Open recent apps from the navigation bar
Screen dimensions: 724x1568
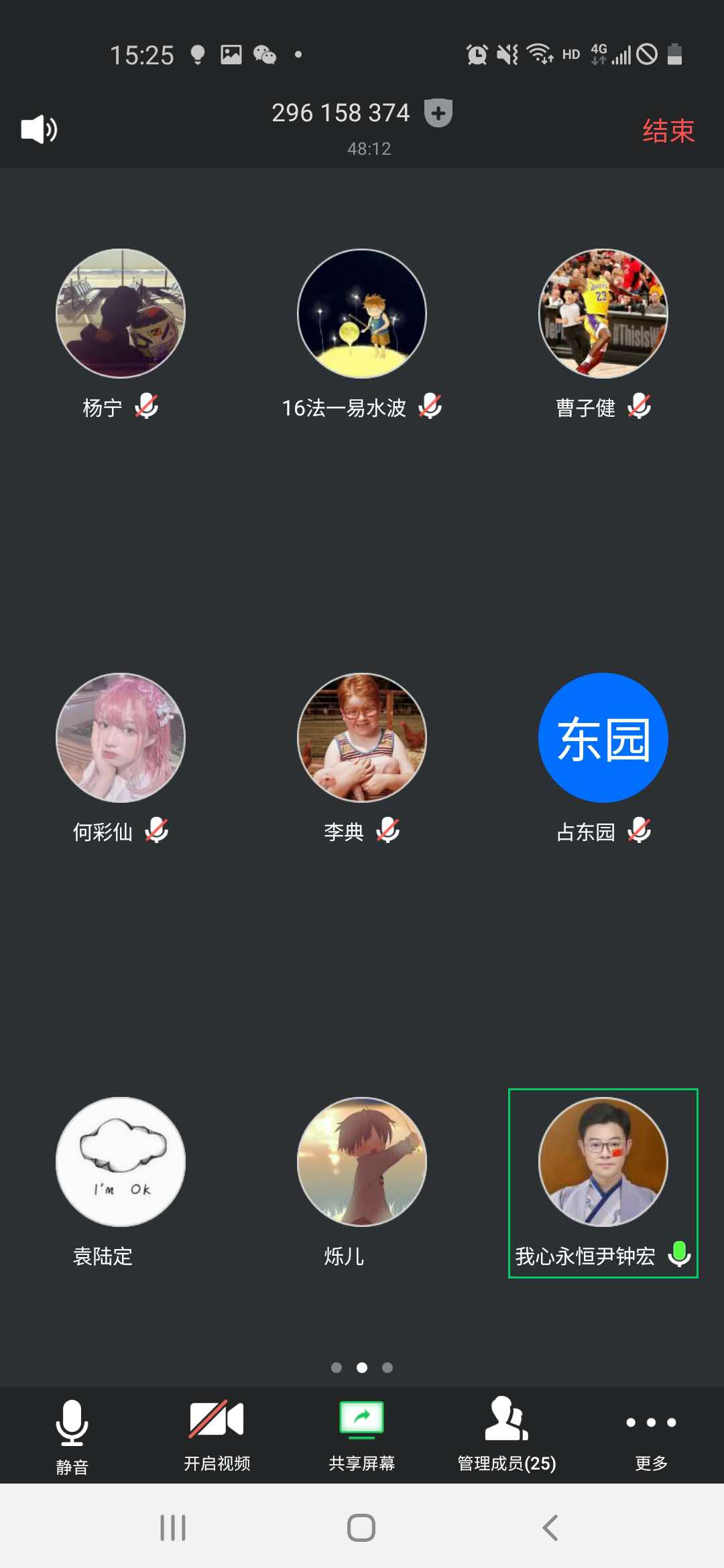(x=173, y=1528)
